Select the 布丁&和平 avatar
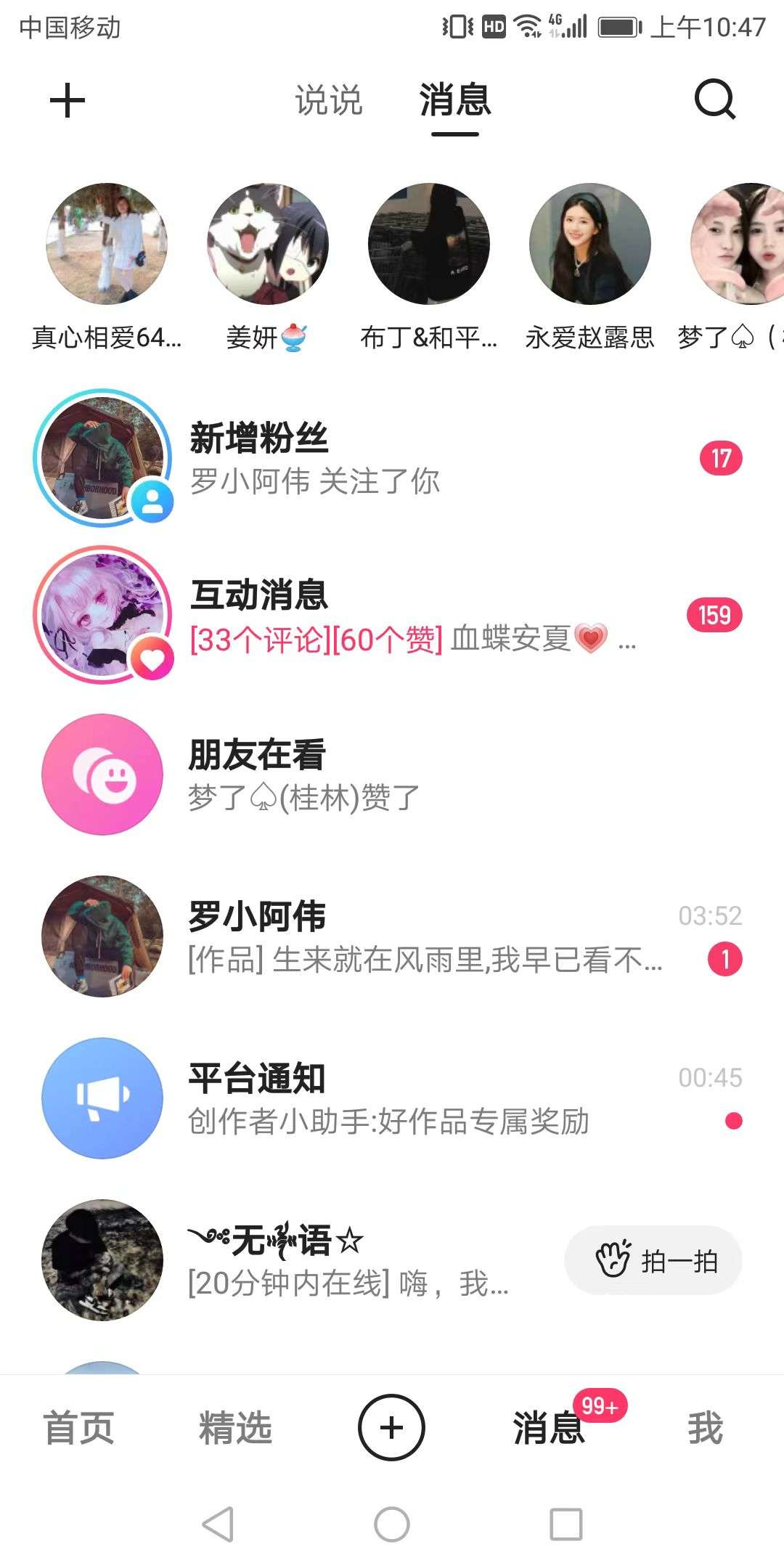 [429, 244]
